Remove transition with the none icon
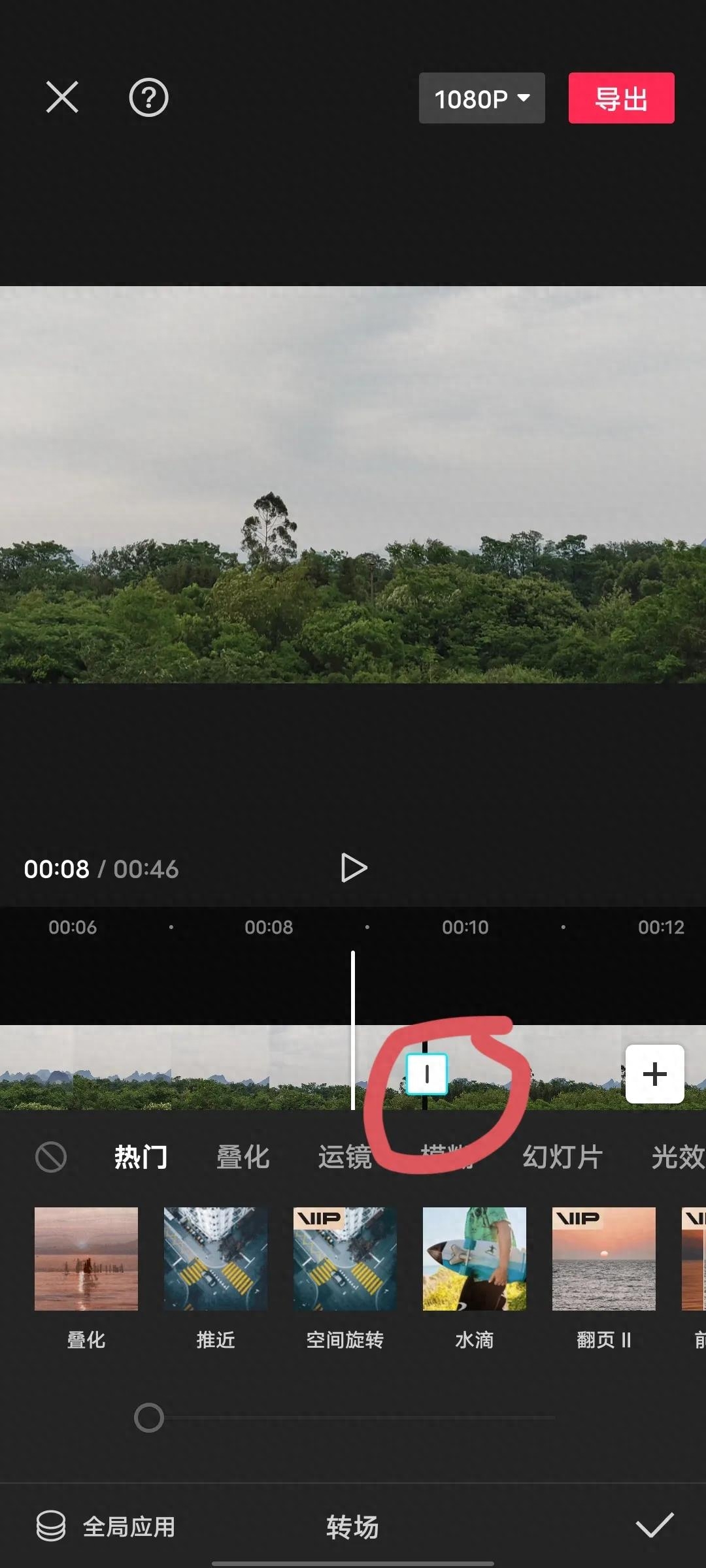Viewport: 706px width, 1568px height. [51, 1157]
